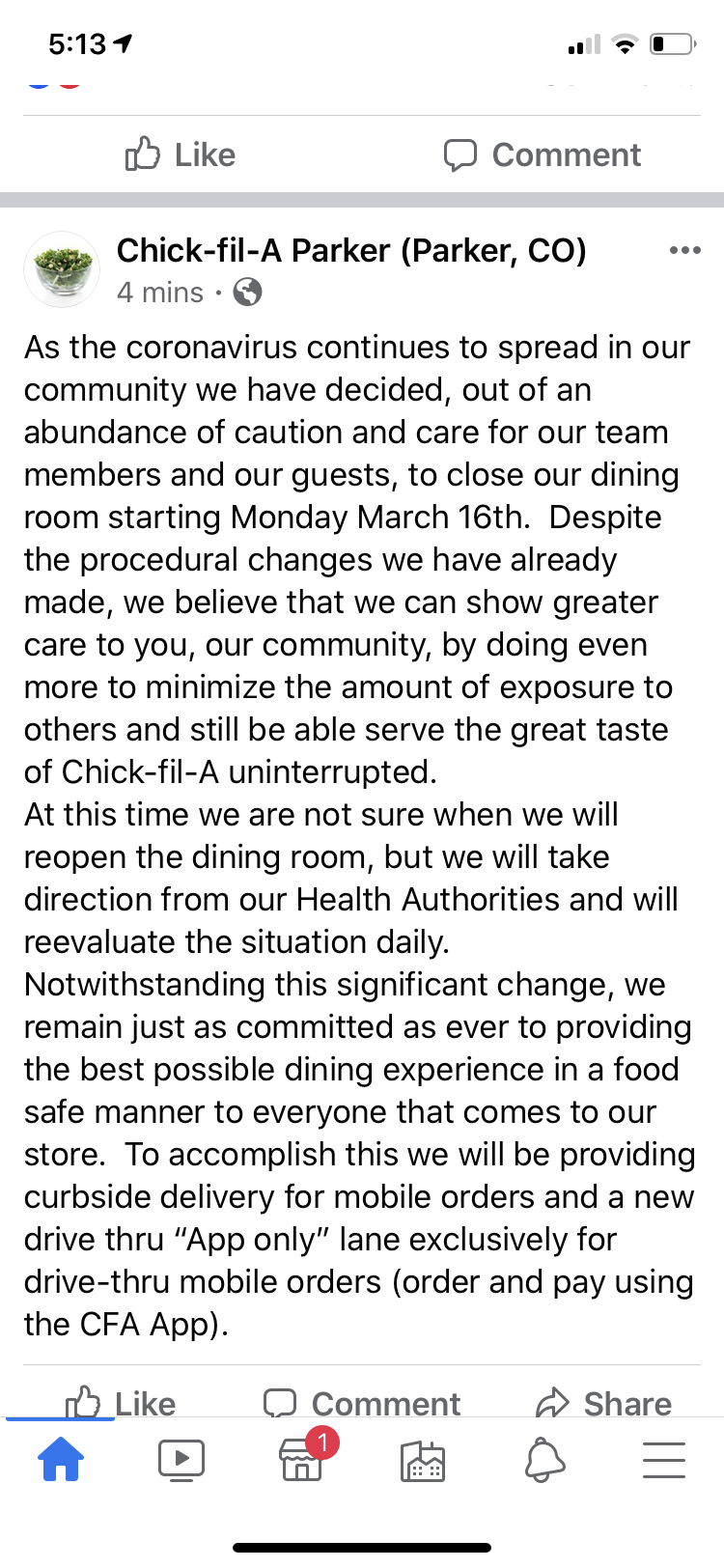Comment on the Chick-fil-A Parker post
The height and width of the screenshot is (1568, 724).
click(362, 1402)
